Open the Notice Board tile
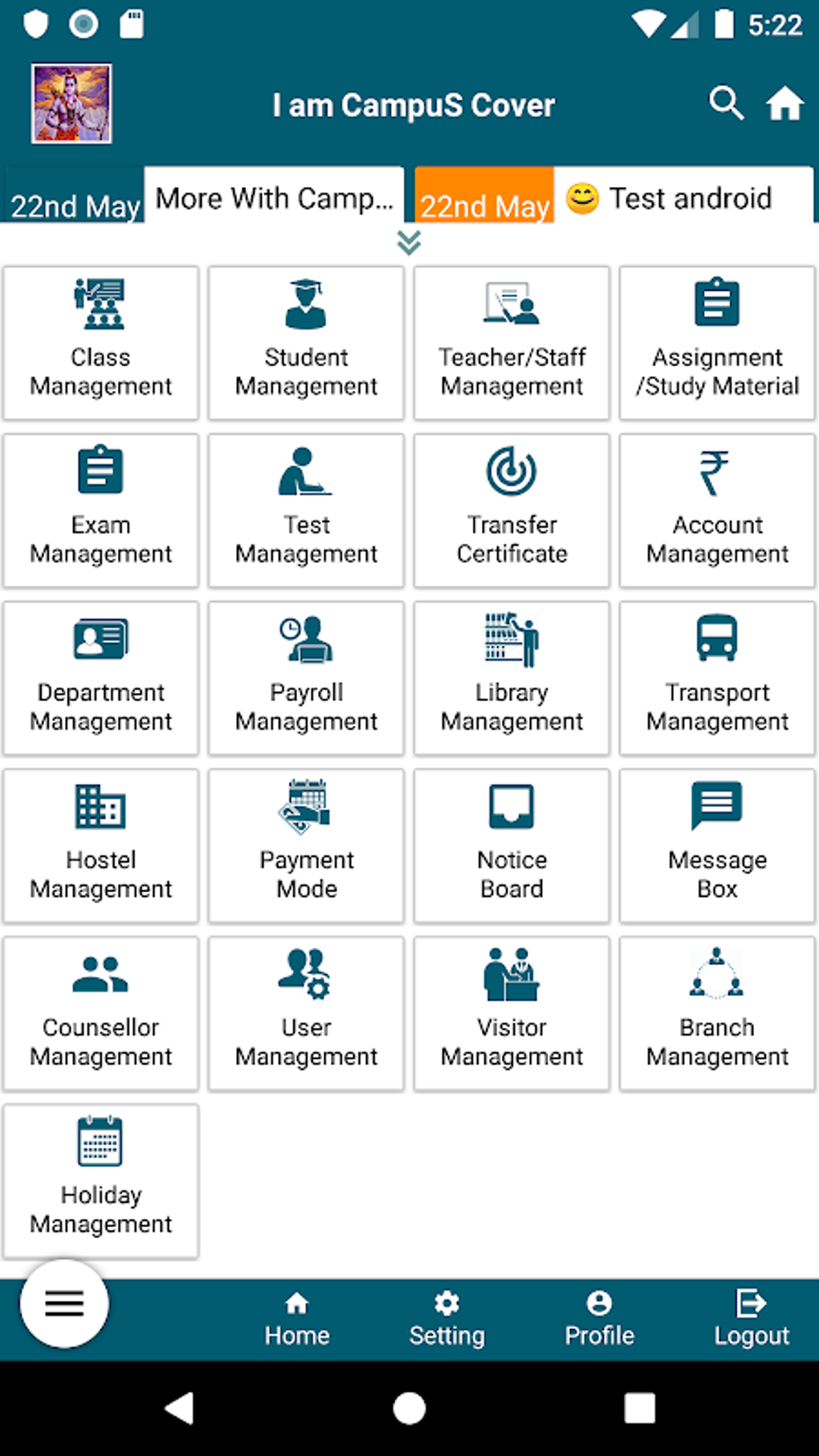 click(511, 846)
